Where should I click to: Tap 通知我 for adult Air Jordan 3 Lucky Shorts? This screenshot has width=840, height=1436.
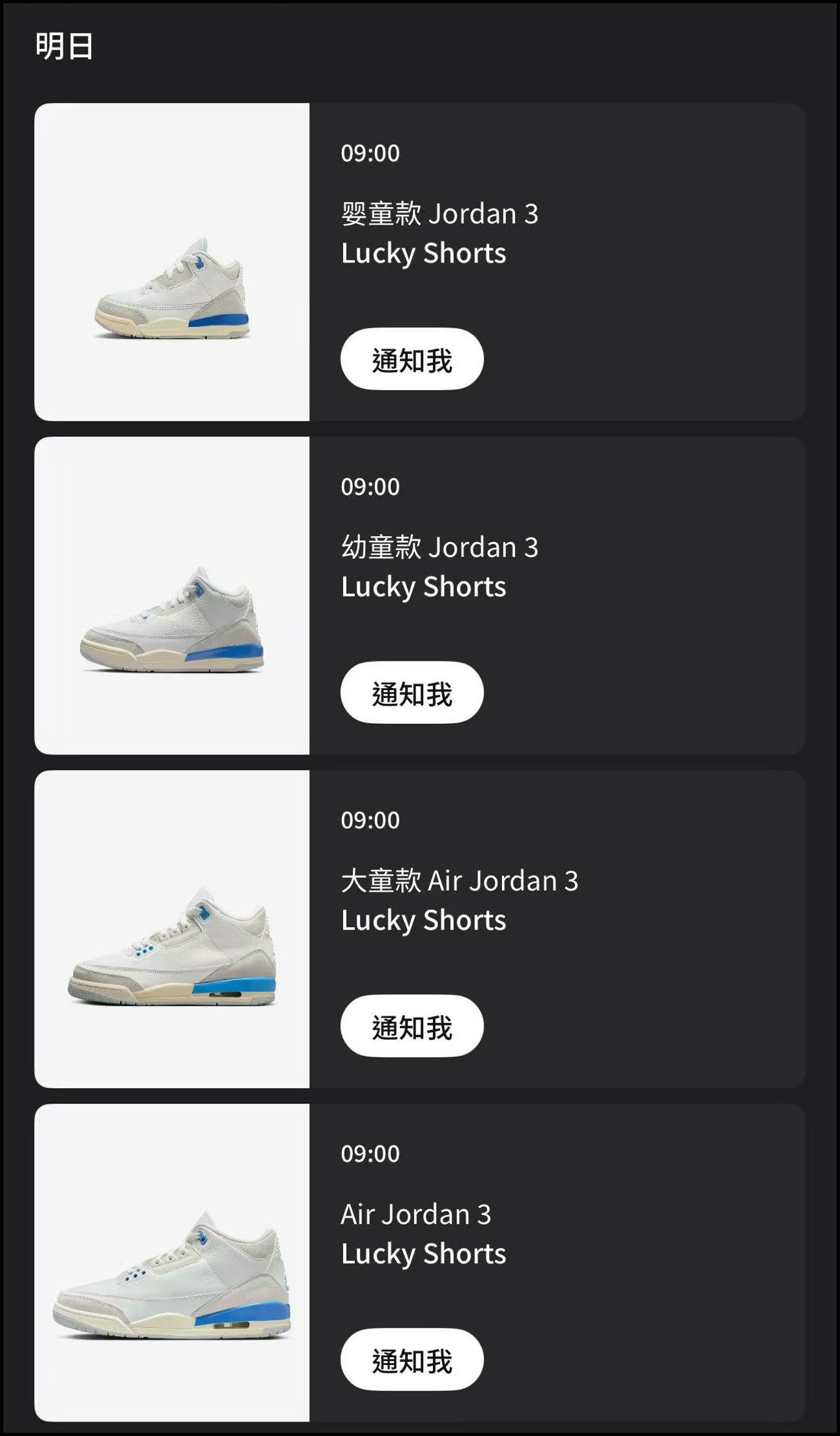(x=412, y=1360)
